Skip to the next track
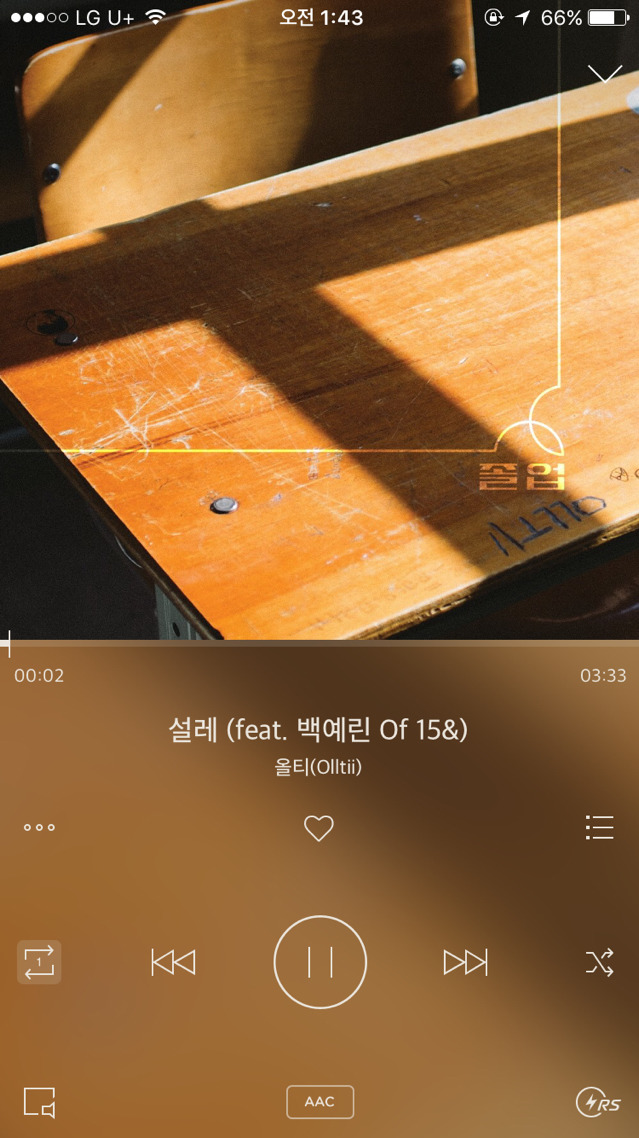Viewport: 639px width, 1138px height. (465, 962)
